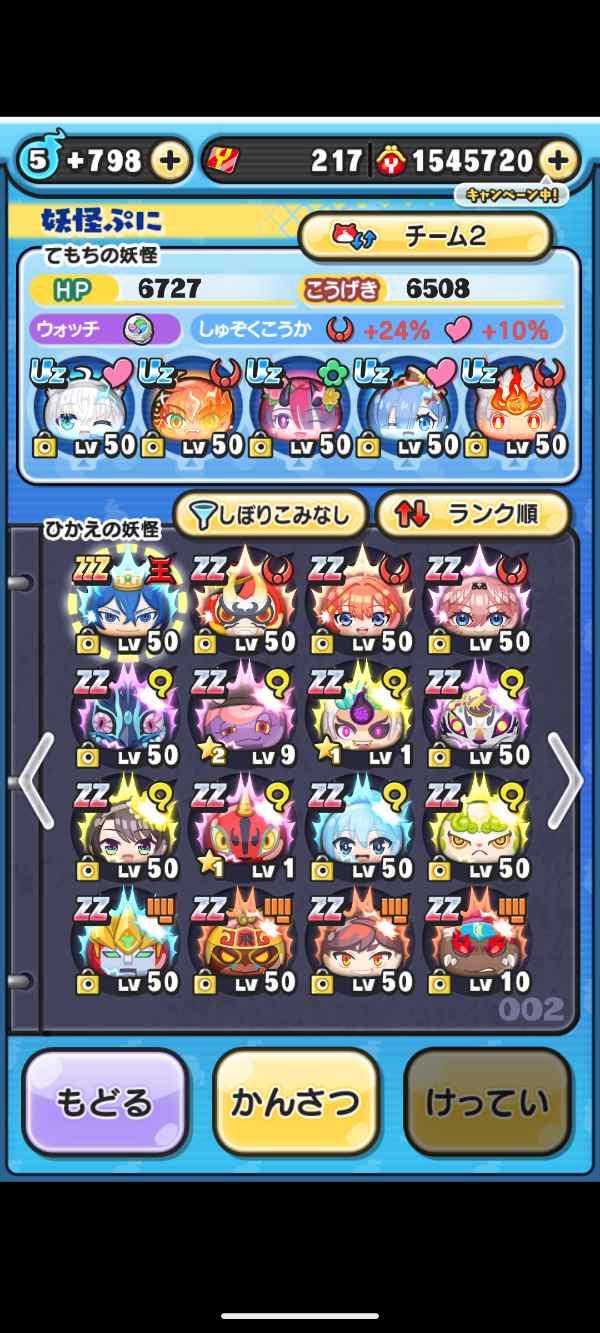Add more currency next to 1545720
The image size is (600, 1333).
pos(559,160)
